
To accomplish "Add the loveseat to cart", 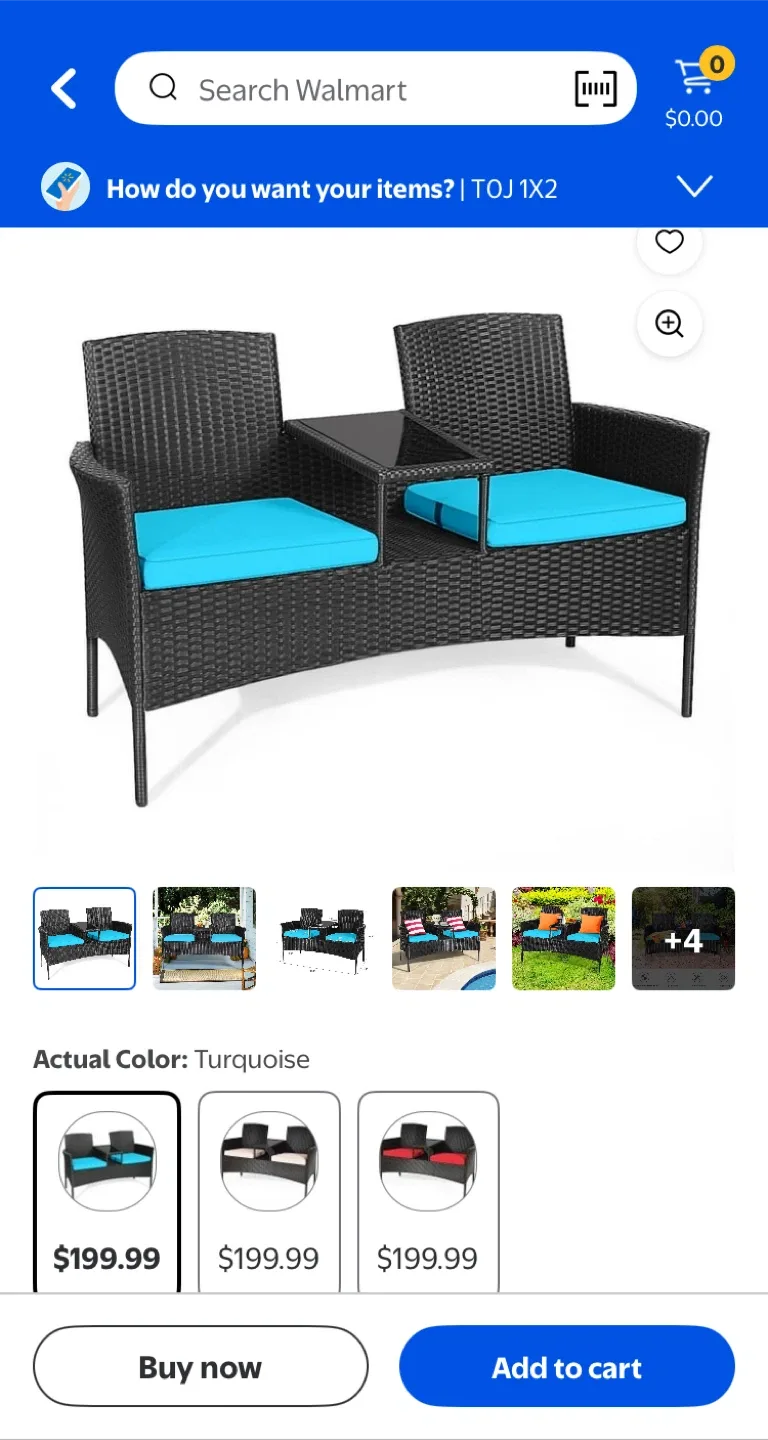I will click(x=566, y=1367).
